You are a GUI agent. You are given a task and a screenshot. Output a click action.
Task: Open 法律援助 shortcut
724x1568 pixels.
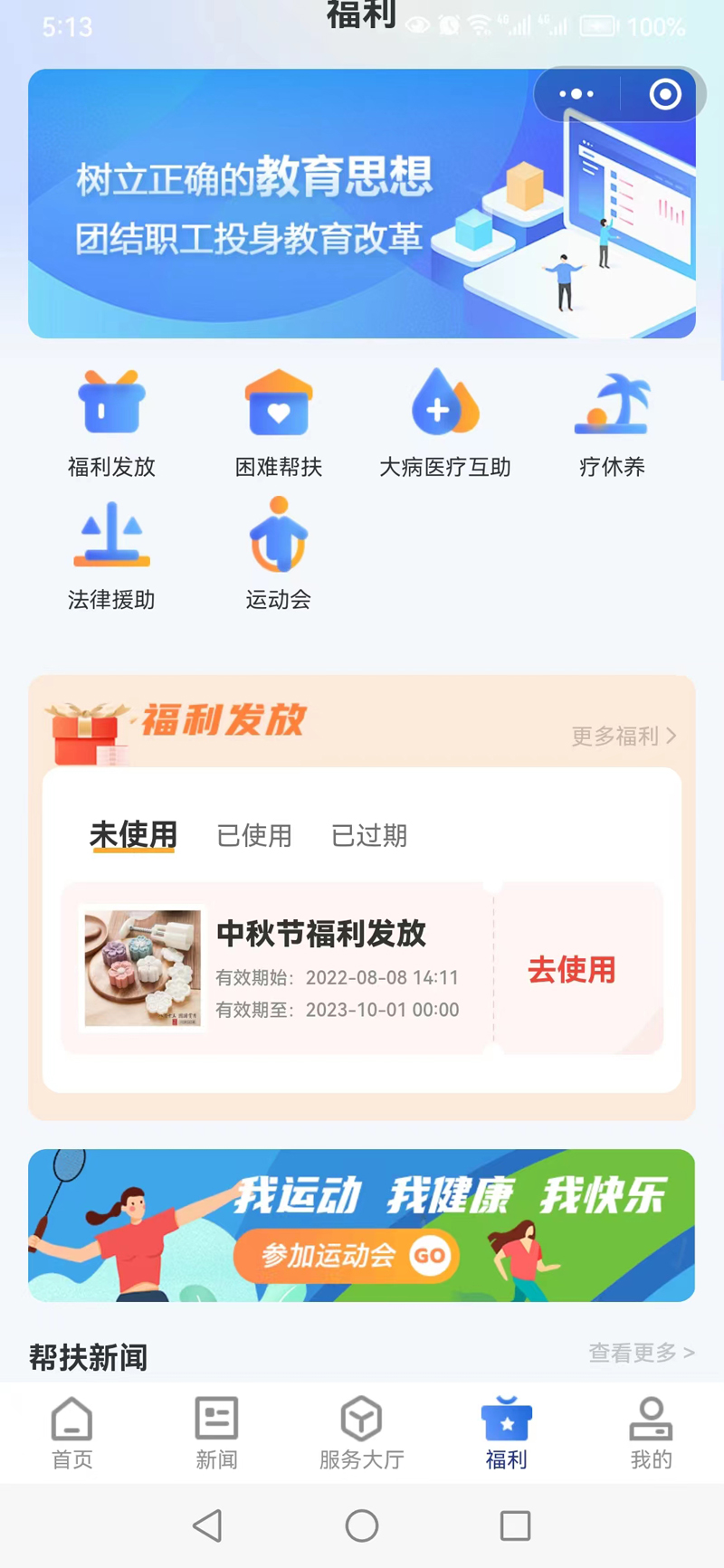click(x=111, y=556)
